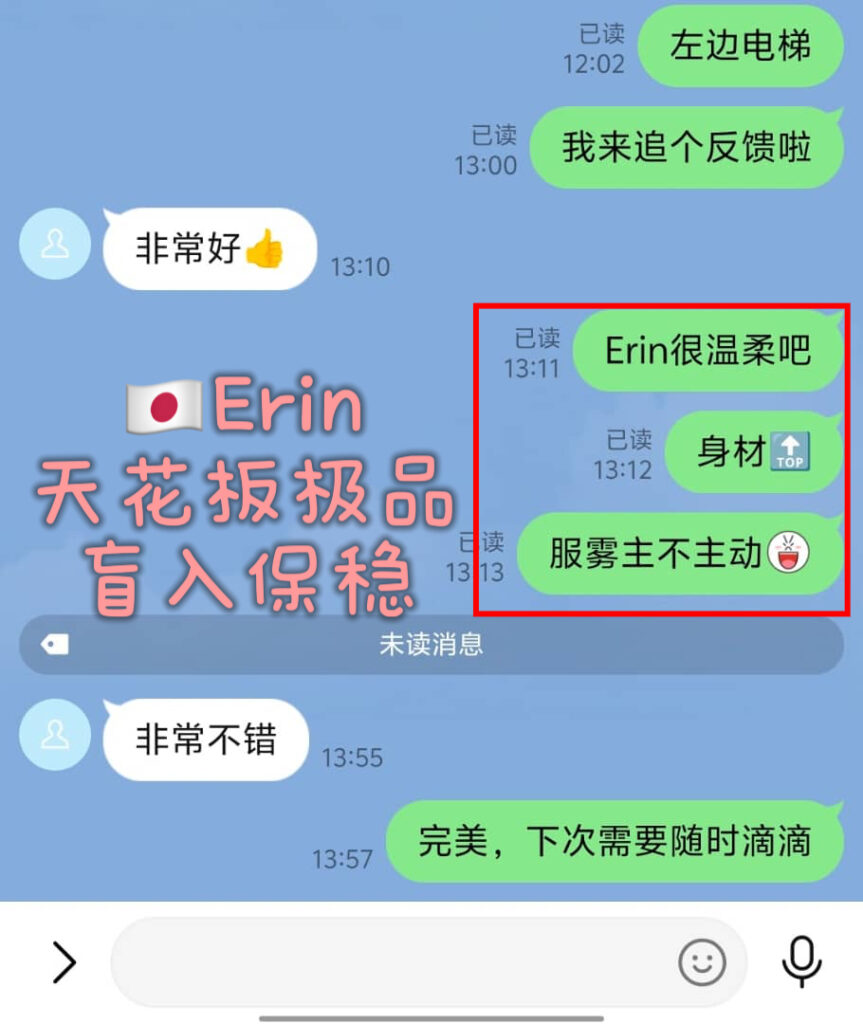Expand the attachment options arrow
This screenshot has height=1024, width=863.
64,962
